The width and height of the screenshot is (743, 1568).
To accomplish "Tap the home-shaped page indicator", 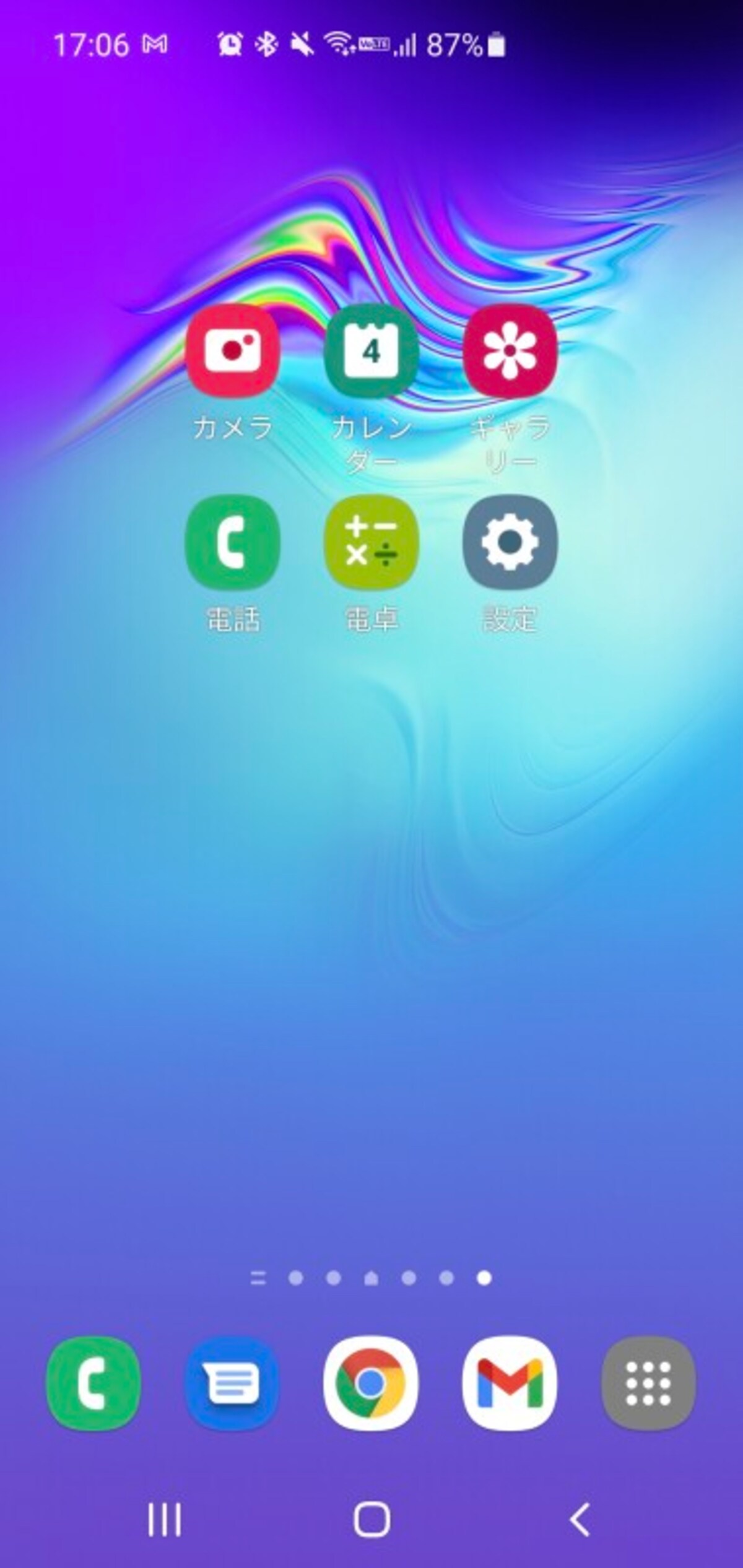I will pos(371,1278).
